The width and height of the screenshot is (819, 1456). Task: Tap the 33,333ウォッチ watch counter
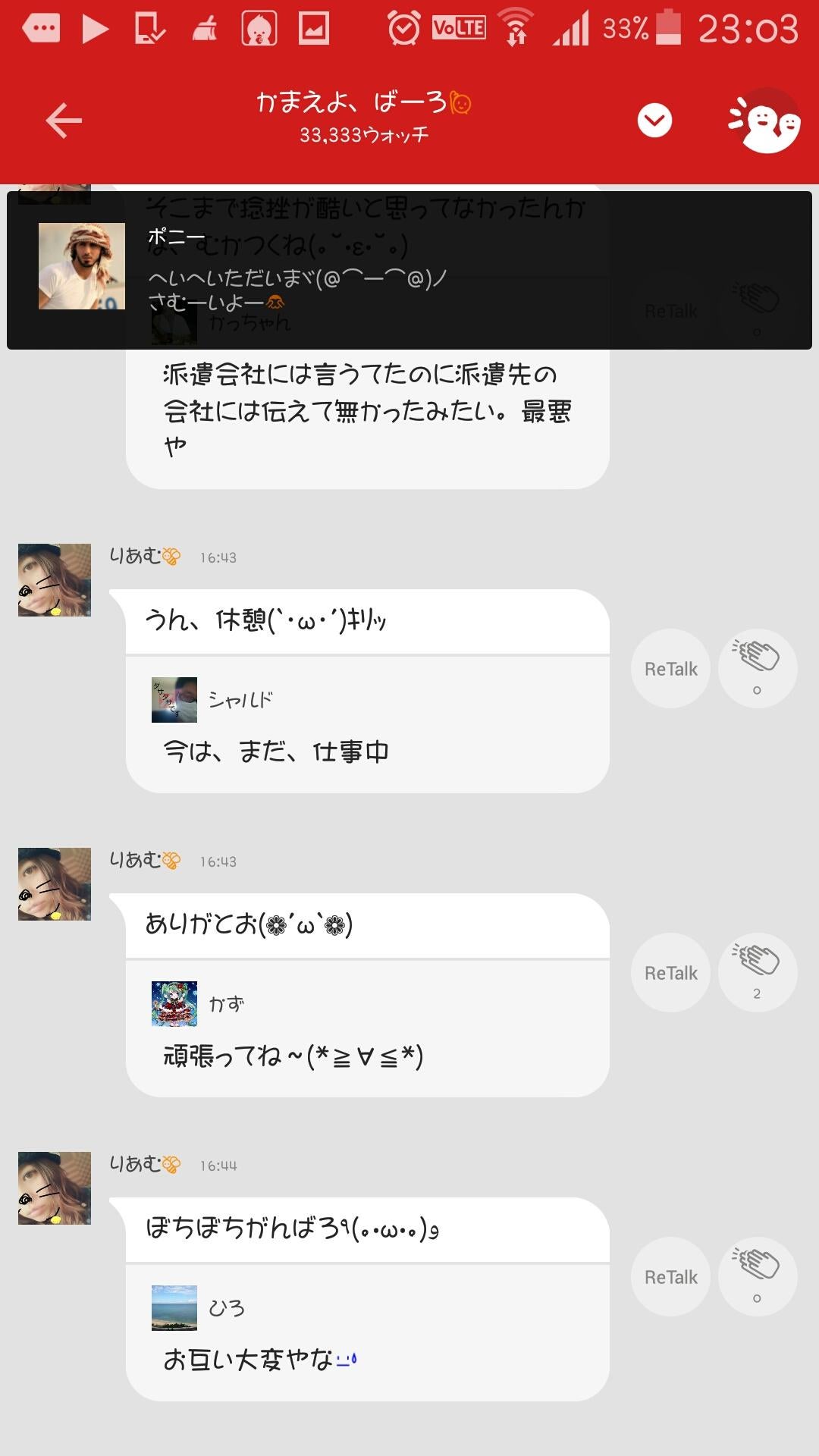click(364, 134)
